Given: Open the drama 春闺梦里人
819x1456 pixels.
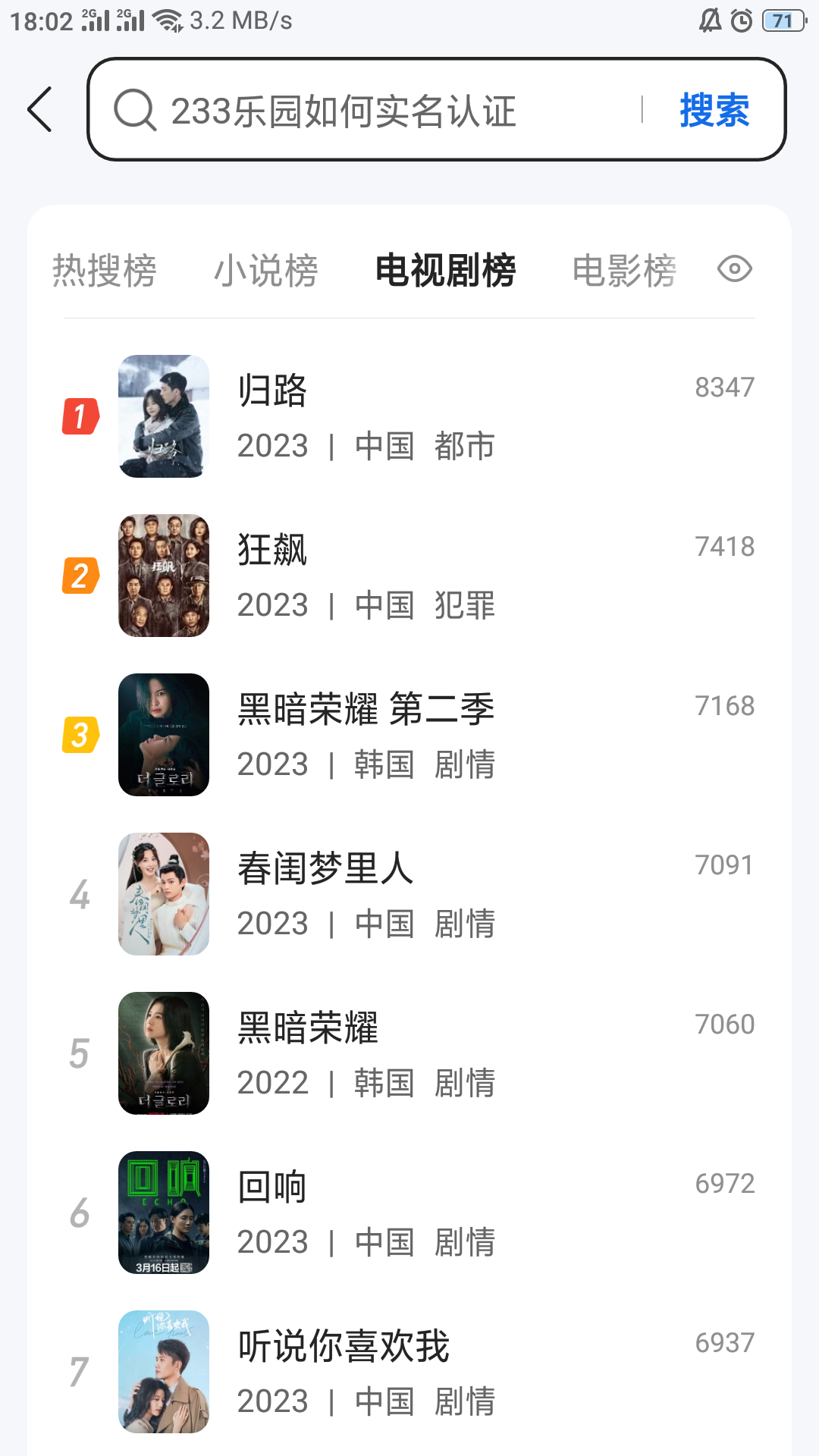Looking at the screenshot, I should pos(409,894).
